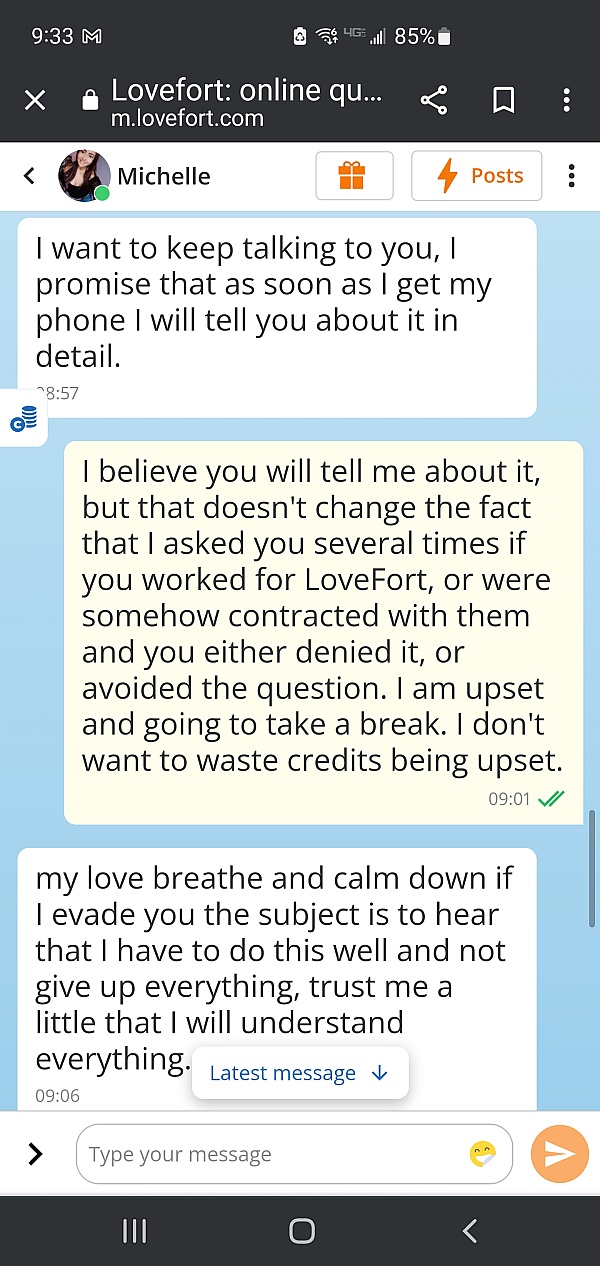The image size is (600, 1266).
Task: Open the system recent apps view
Action: point(134,1231)
